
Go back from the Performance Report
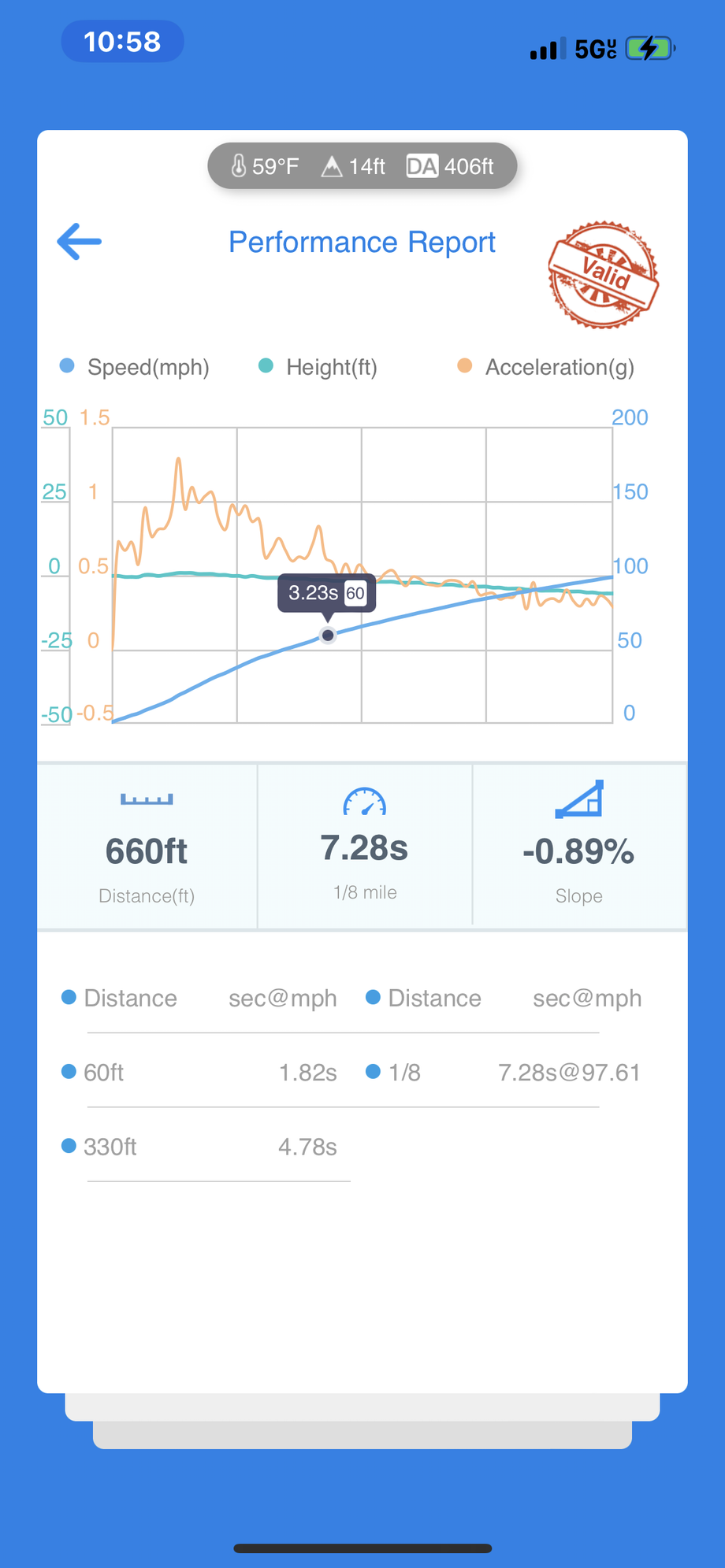click(80, 242)
